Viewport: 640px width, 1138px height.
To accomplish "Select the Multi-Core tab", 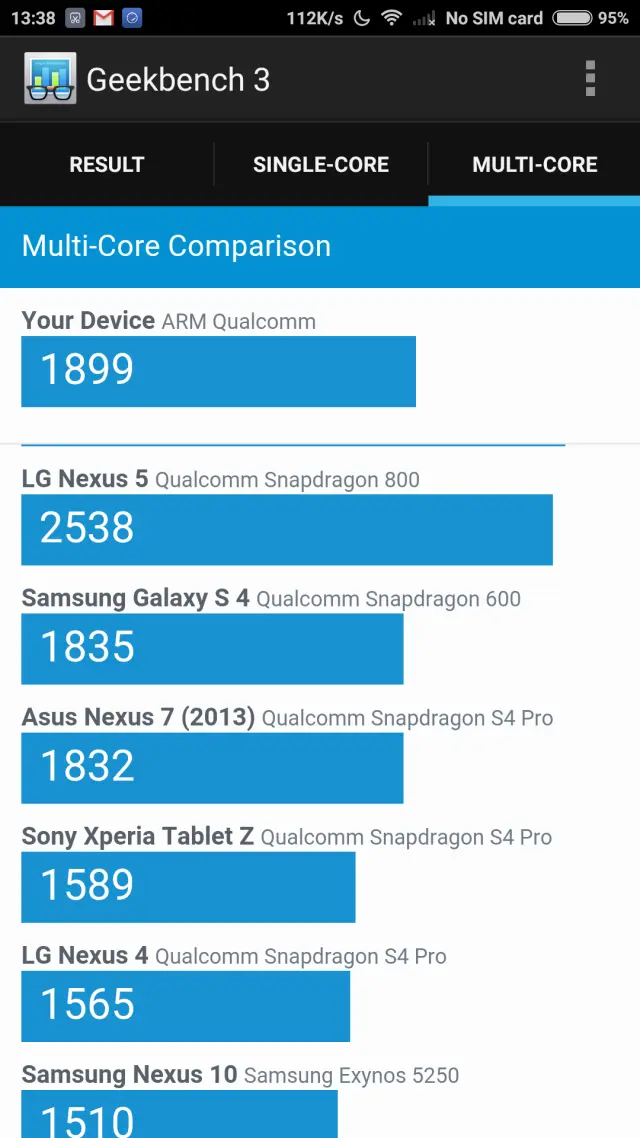I will click(x=534, y=165).
